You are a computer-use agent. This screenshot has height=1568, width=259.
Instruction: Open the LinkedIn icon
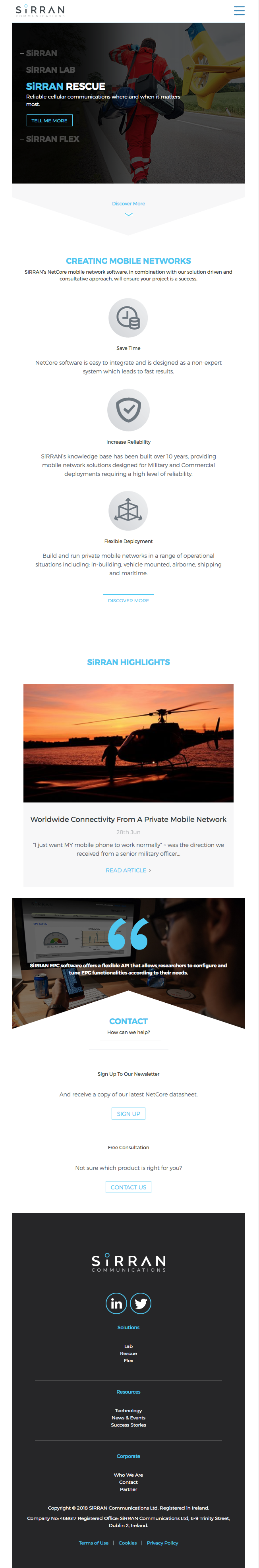click(116, 1303)
